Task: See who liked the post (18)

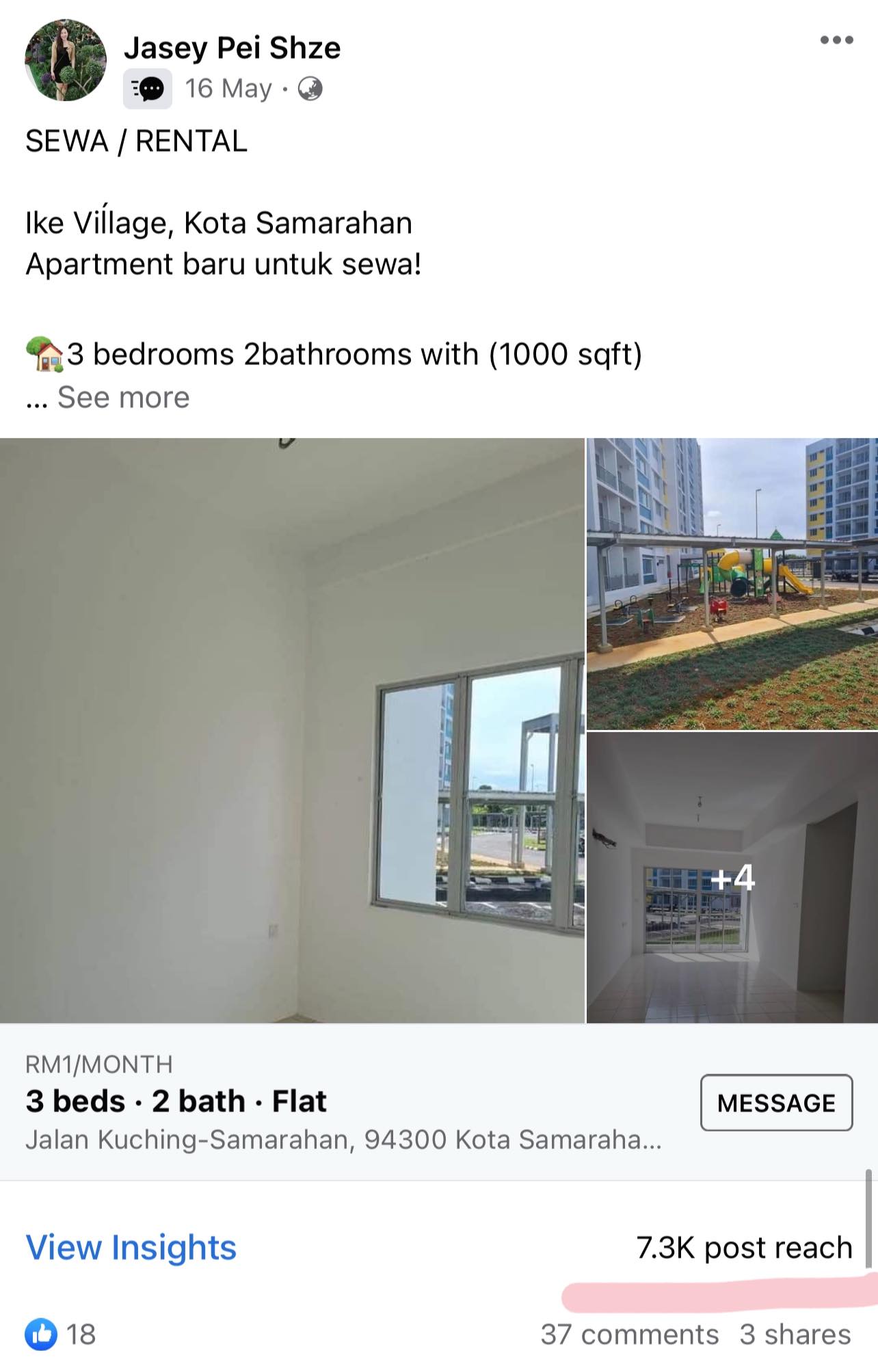Action: (x=60, y=1334)
